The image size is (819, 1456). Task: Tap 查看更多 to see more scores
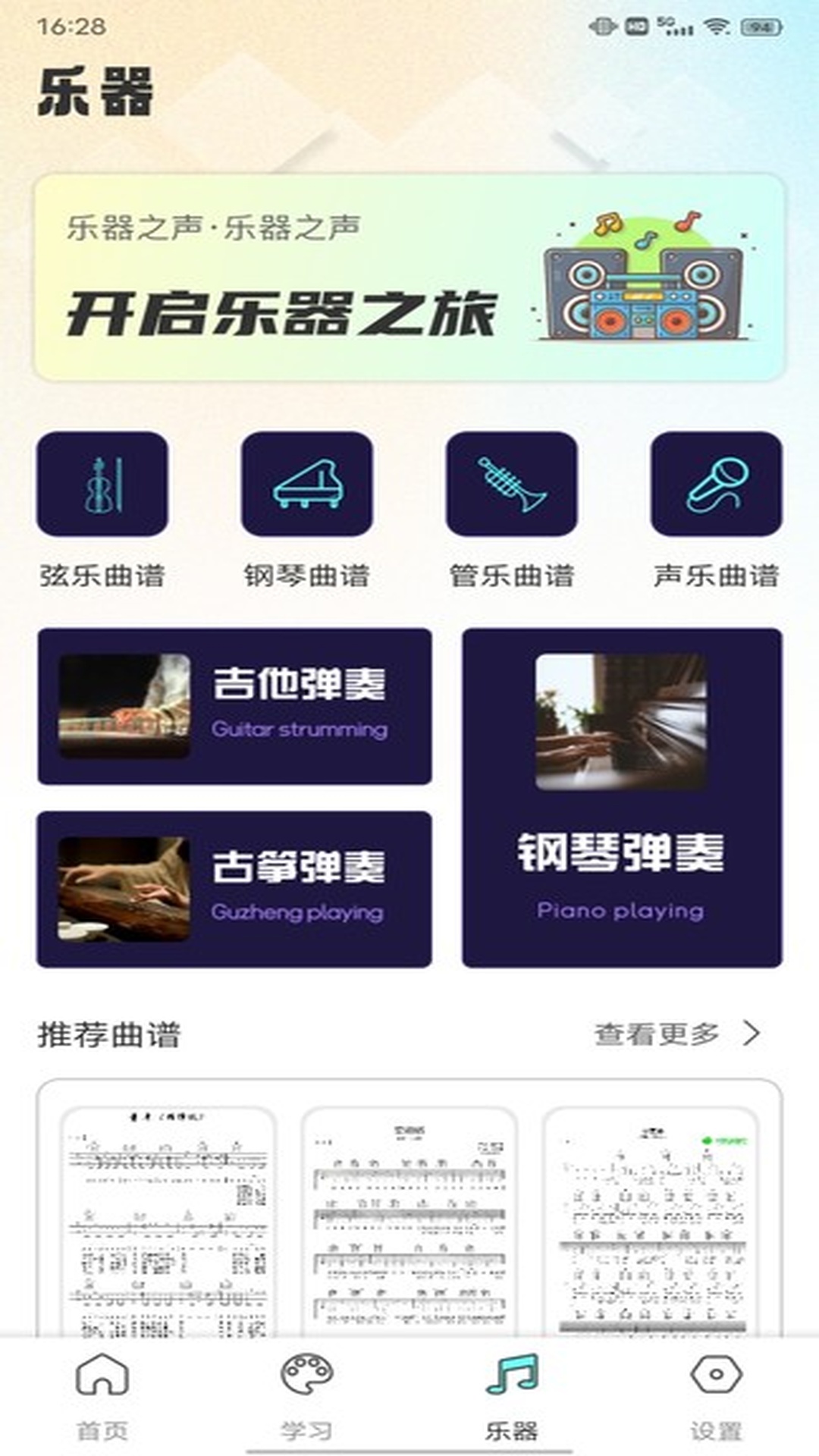(x=675, y=1034)
